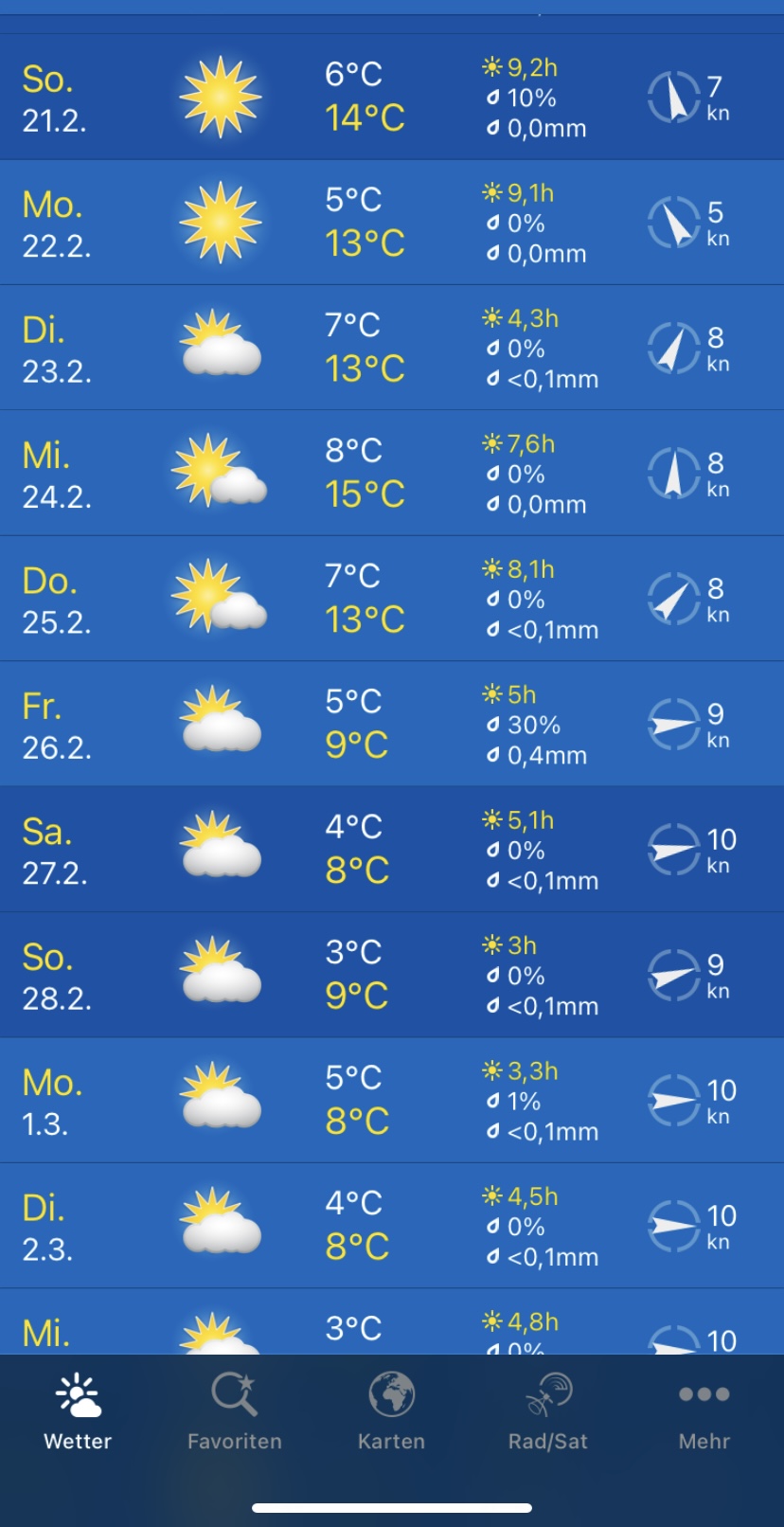
Task: Show forecast for Mo. 1.3.
Action: tap(392, 1101)
